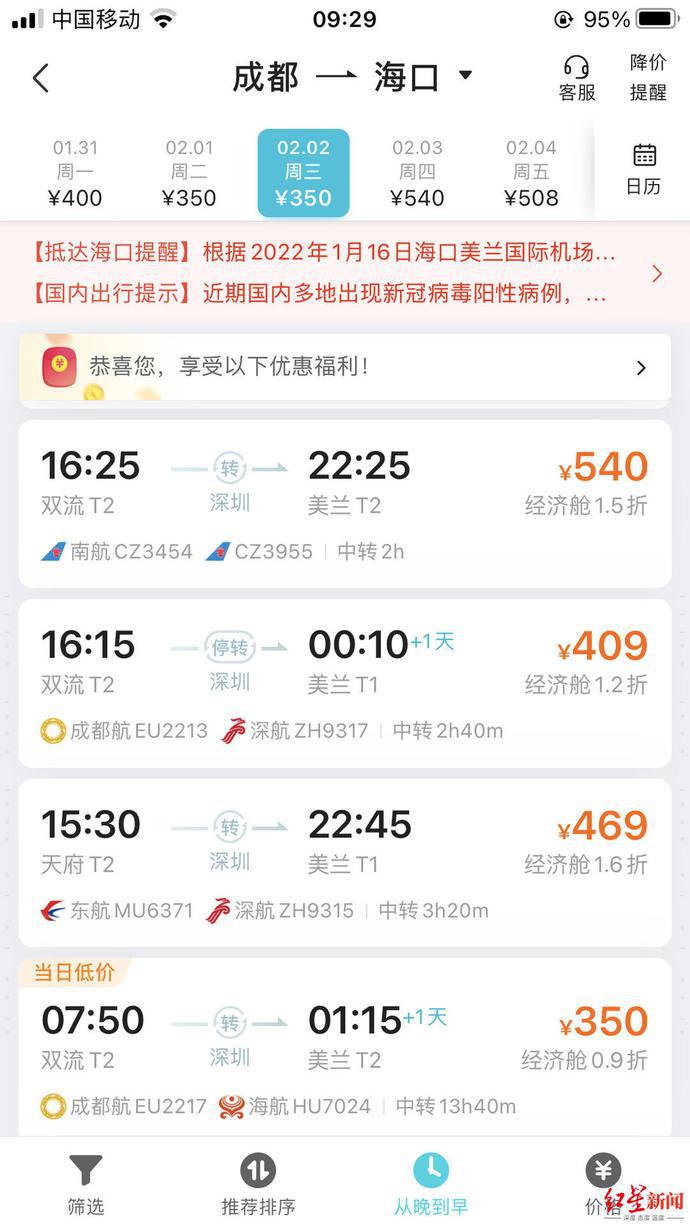
Task: Select the 02.04 周五 ¥508 date
Action: tap(531, 173)
